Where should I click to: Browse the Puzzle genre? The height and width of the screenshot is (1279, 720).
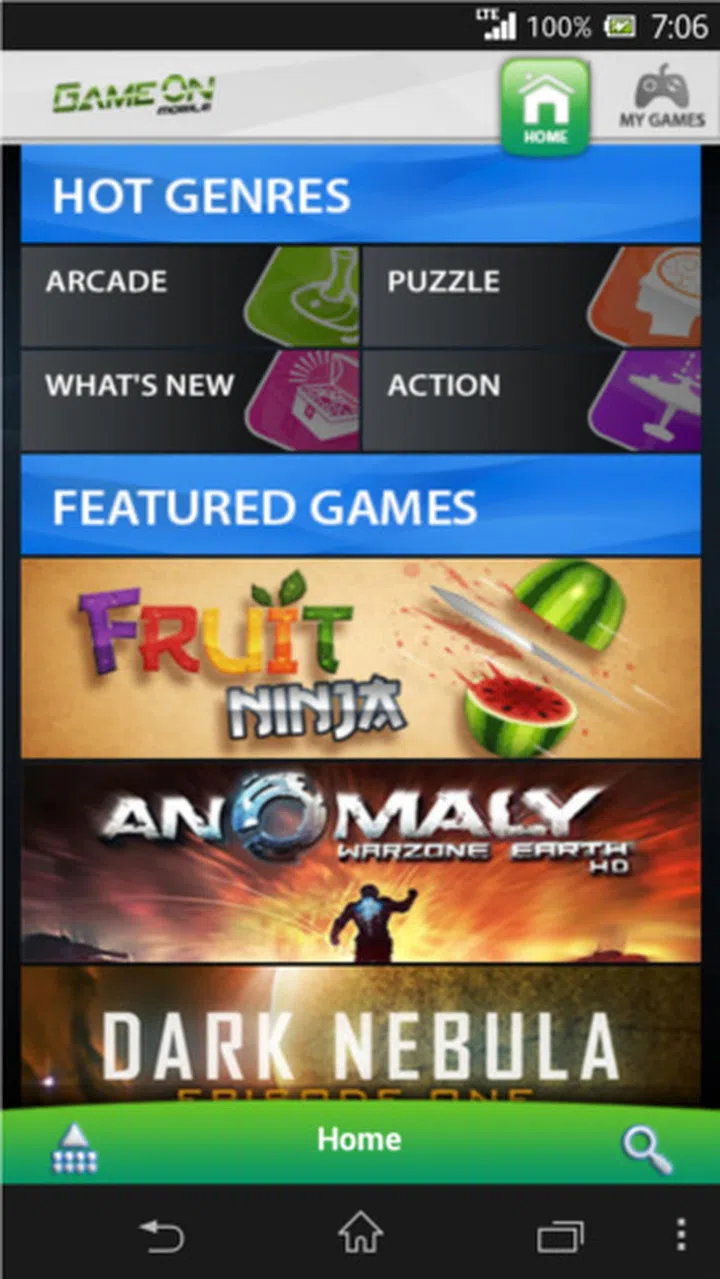click(x=531, y=297)
